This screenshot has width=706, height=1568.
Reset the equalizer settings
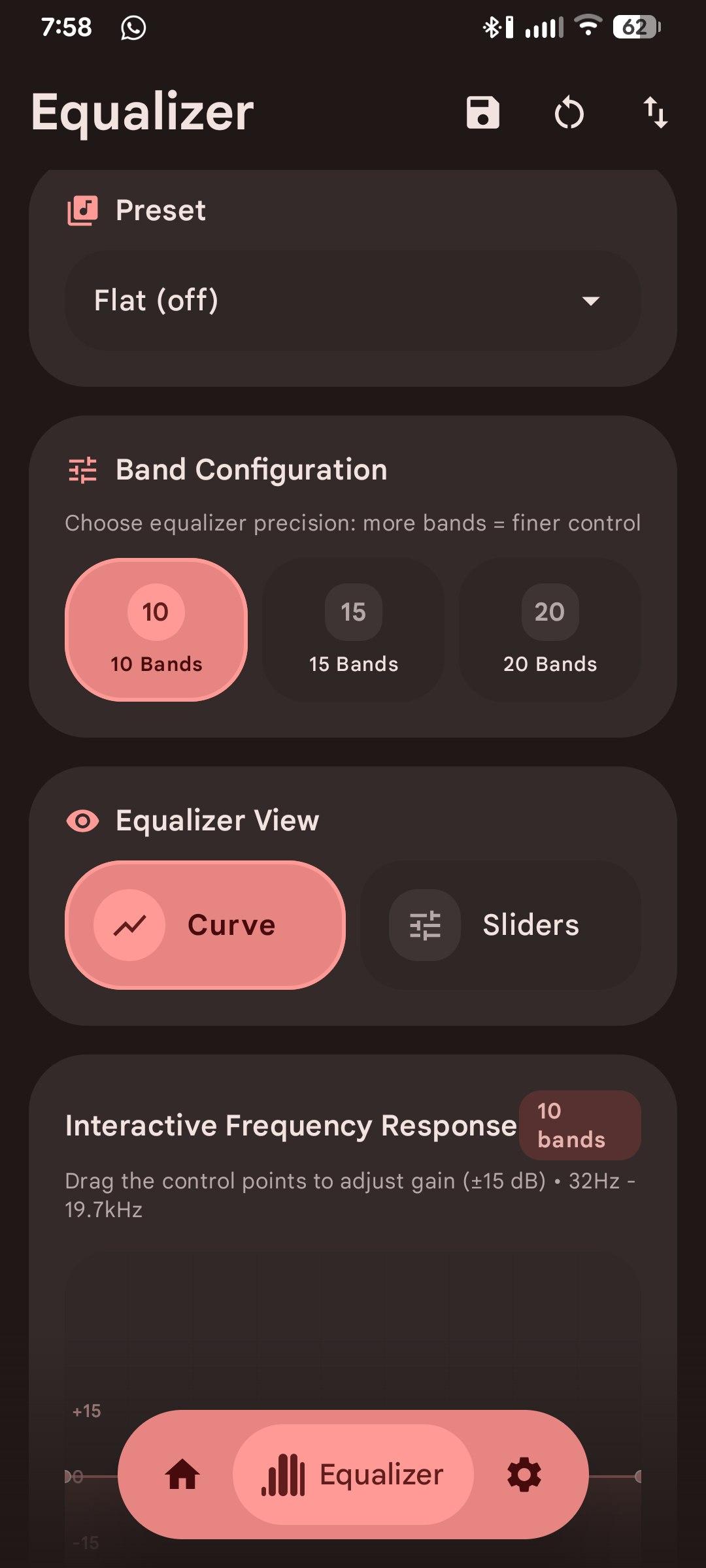click(569, 112)
